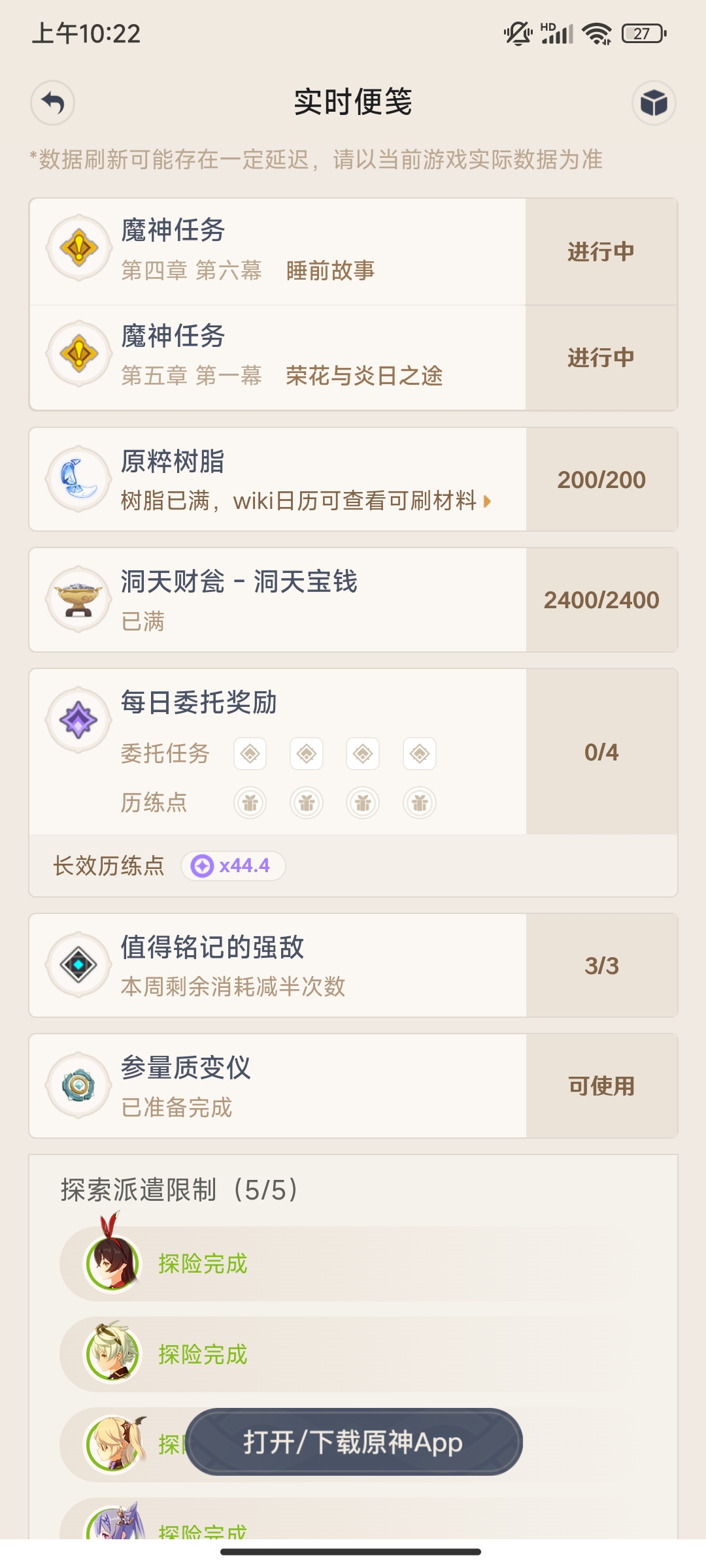Click the 每日委托奖励 commission icon

[x=78, y=718]
